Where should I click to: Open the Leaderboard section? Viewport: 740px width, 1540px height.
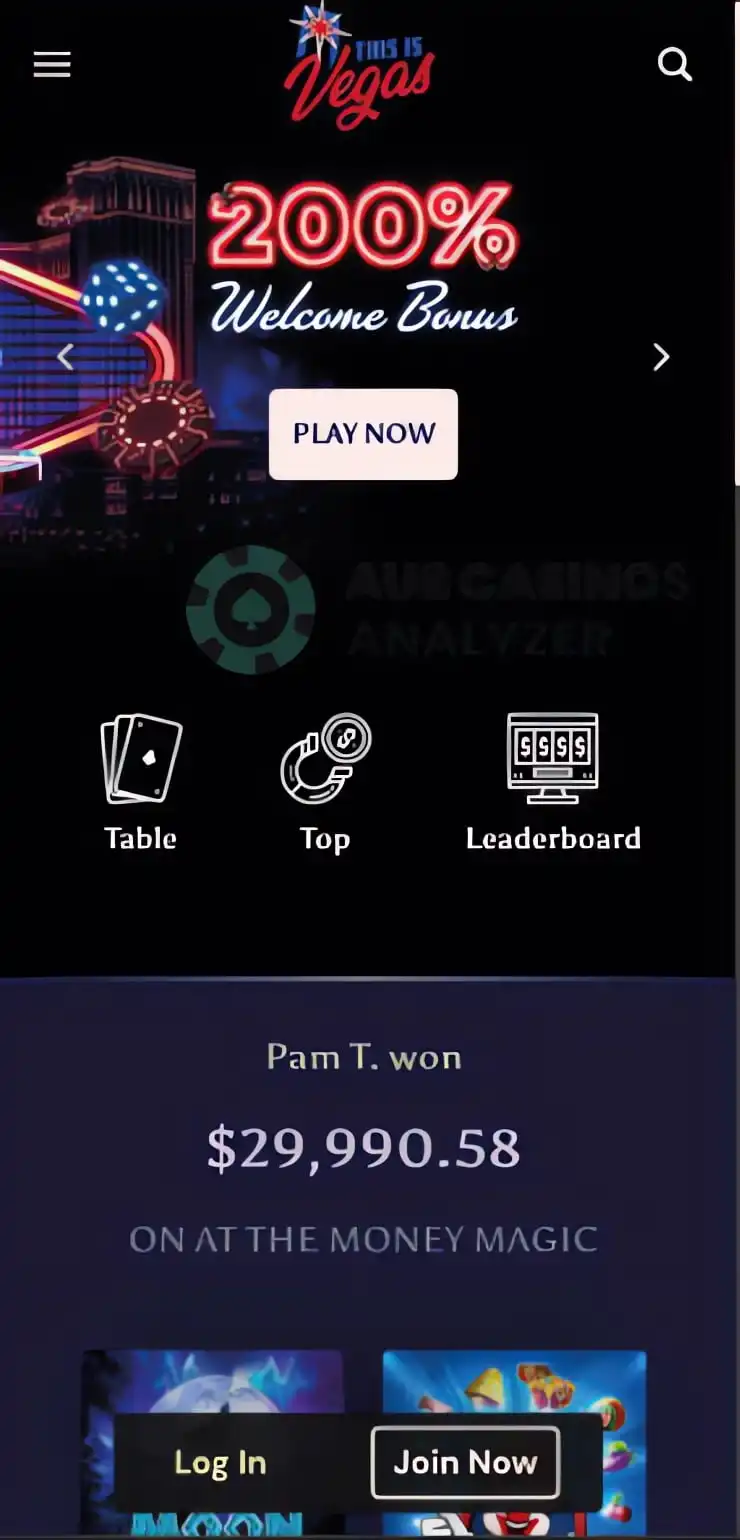pyautogui.click(x=553, y=782)
